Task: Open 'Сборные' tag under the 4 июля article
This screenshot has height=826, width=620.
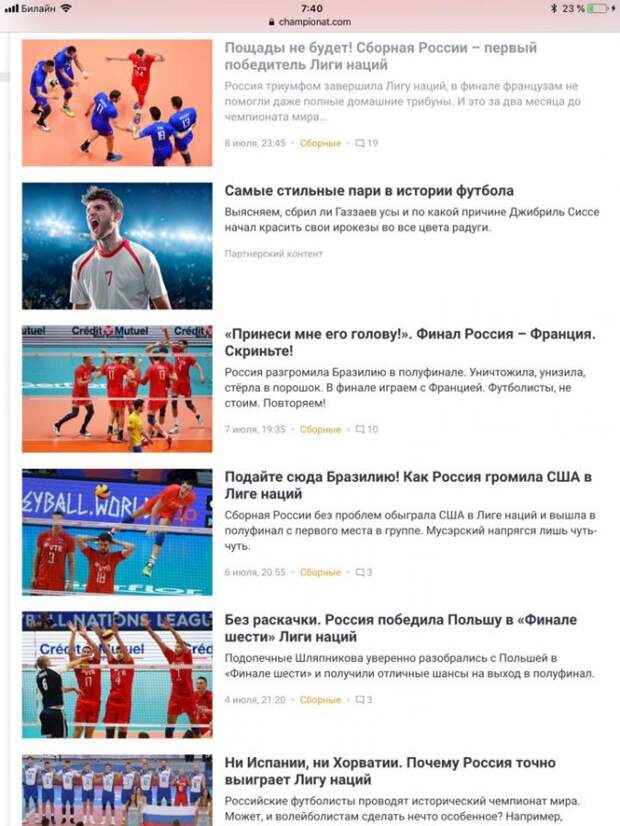Action: pos(320,700)
